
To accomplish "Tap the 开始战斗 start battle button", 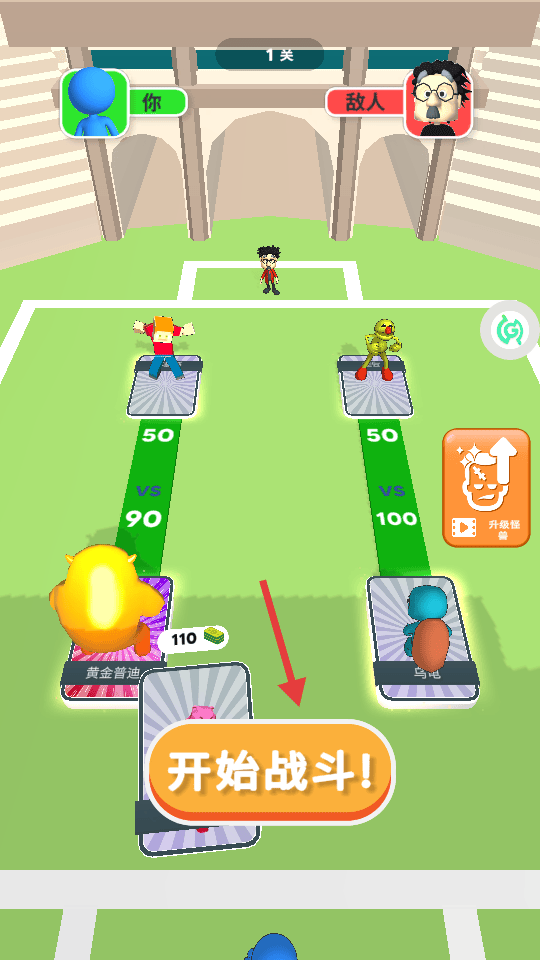I will click(271, 771).
